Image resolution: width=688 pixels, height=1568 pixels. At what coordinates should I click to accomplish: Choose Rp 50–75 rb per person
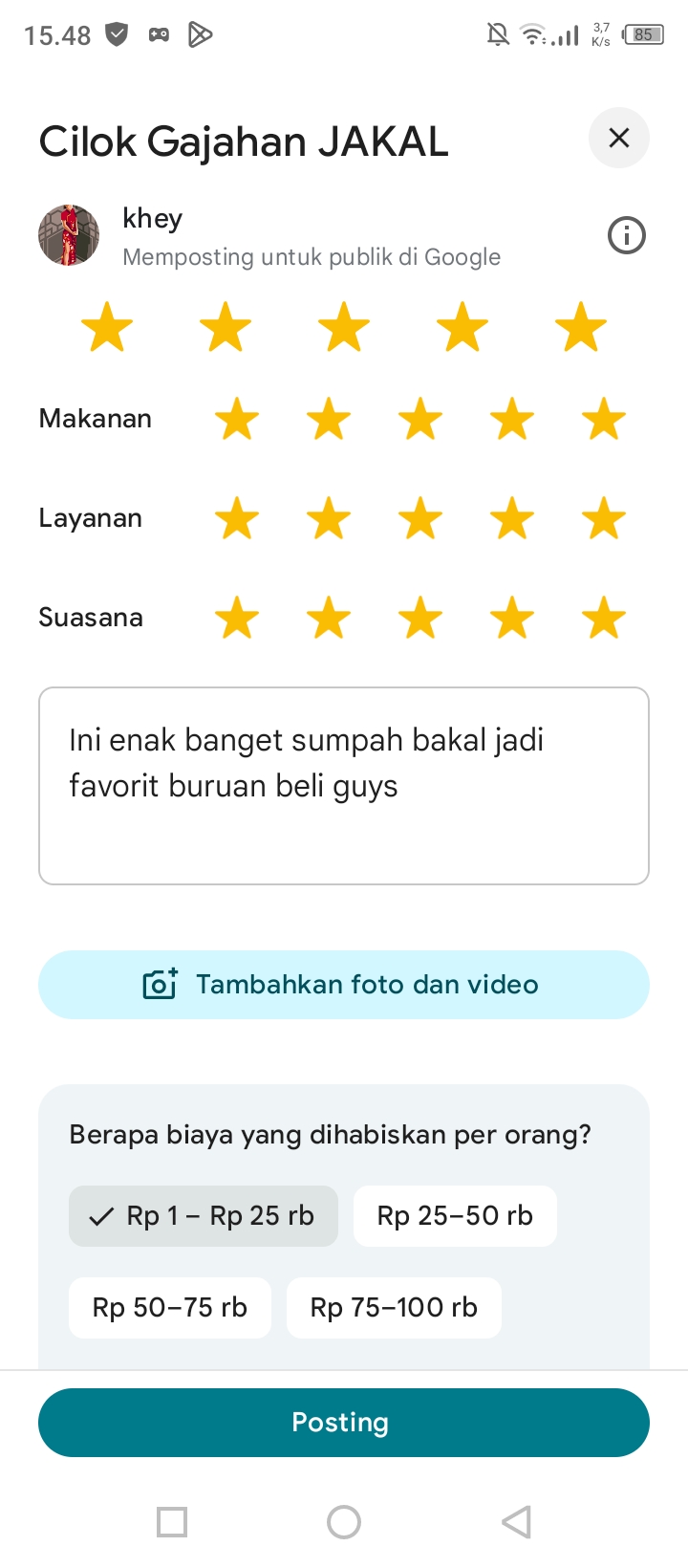170,1308
